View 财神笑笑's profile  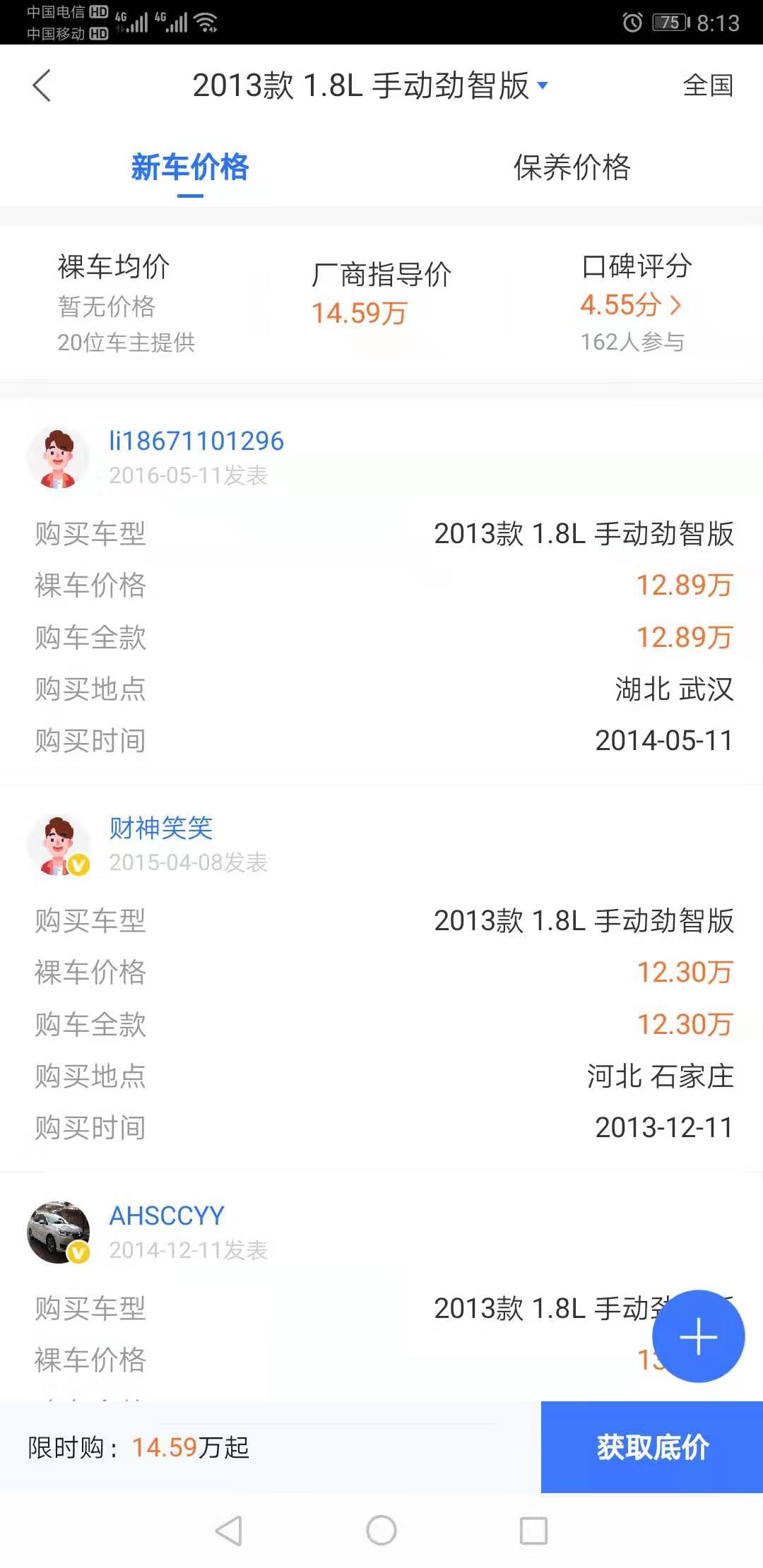(x=160, y=828)
